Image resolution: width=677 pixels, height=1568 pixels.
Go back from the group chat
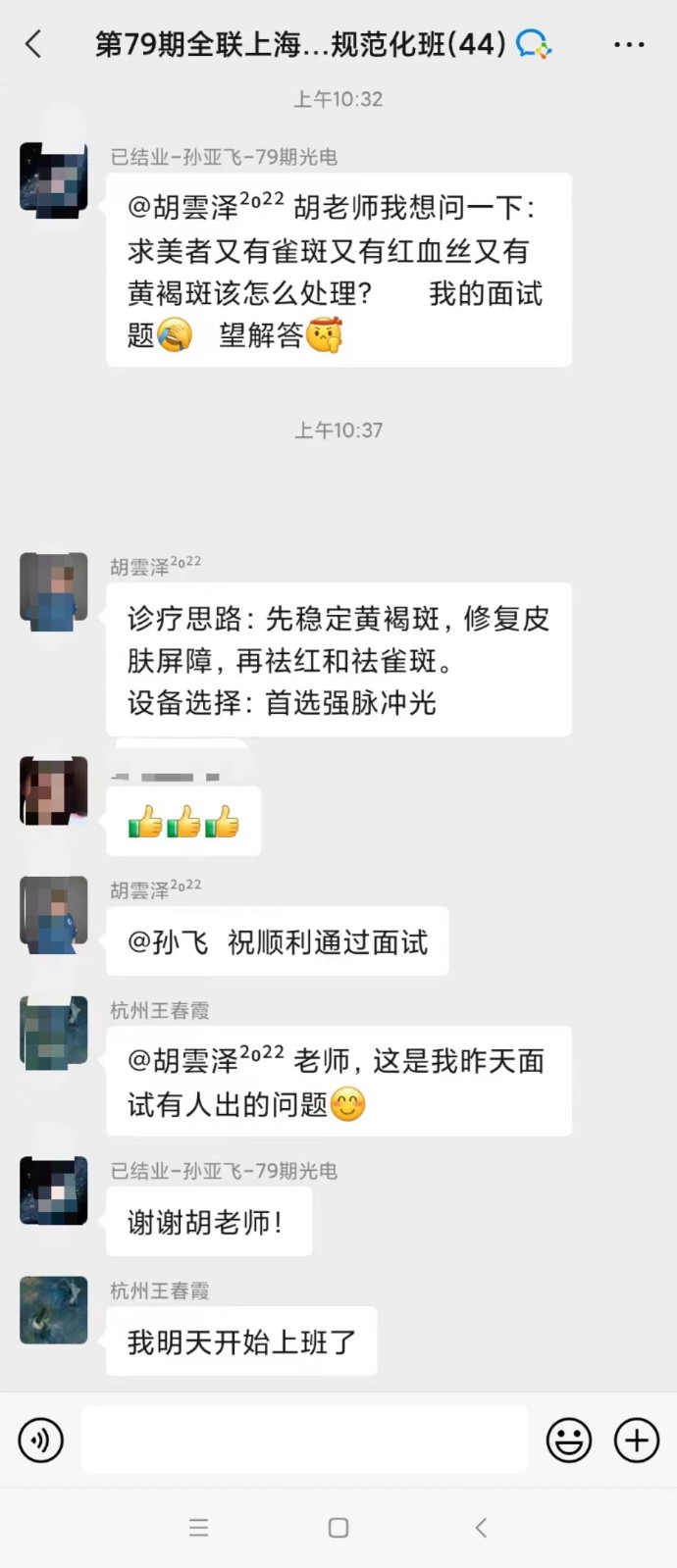pos(33,44)
